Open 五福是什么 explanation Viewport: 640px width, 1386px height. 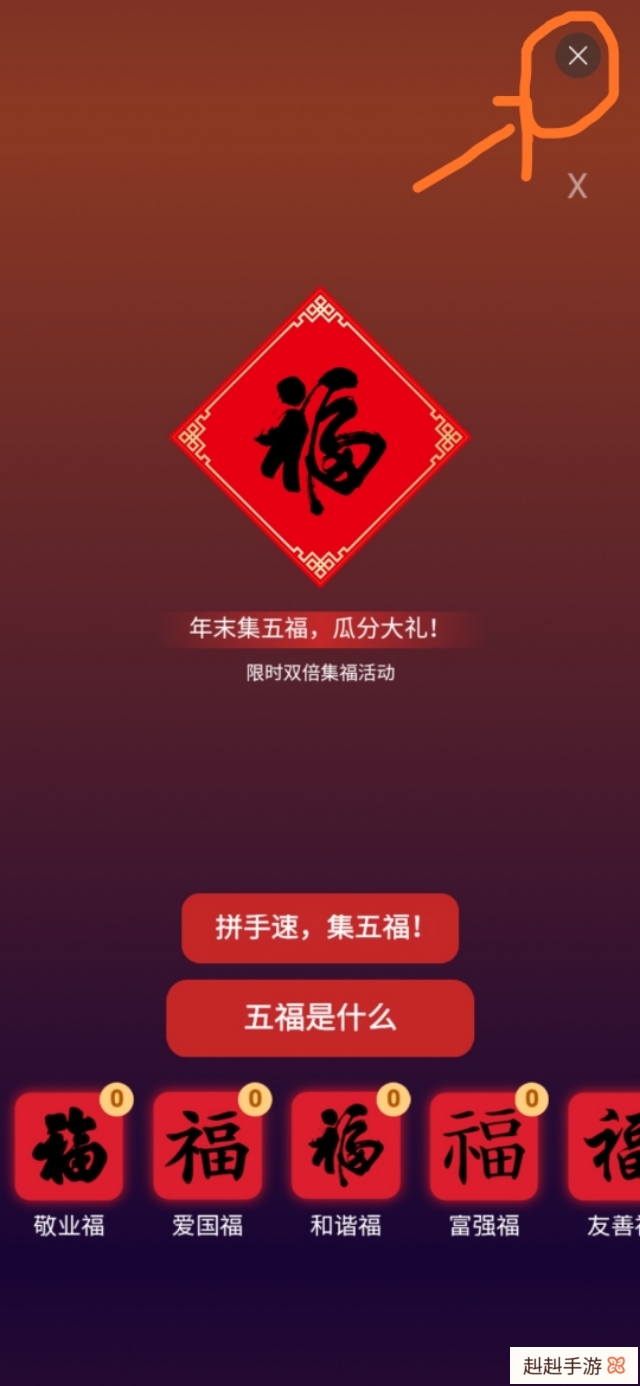320,1018
